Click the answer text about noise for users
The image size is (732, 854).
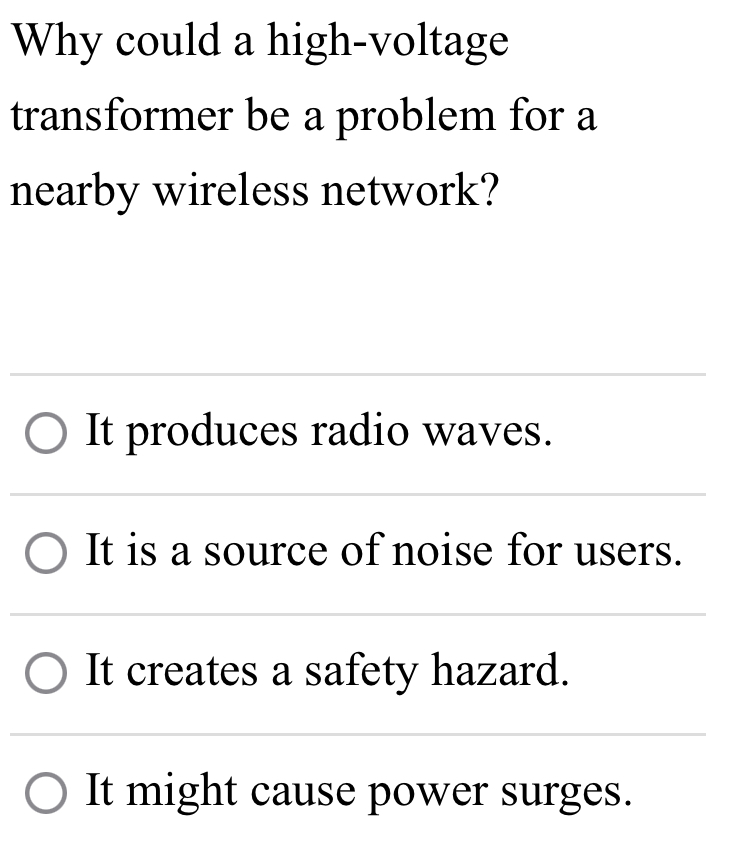click(382, 552)
